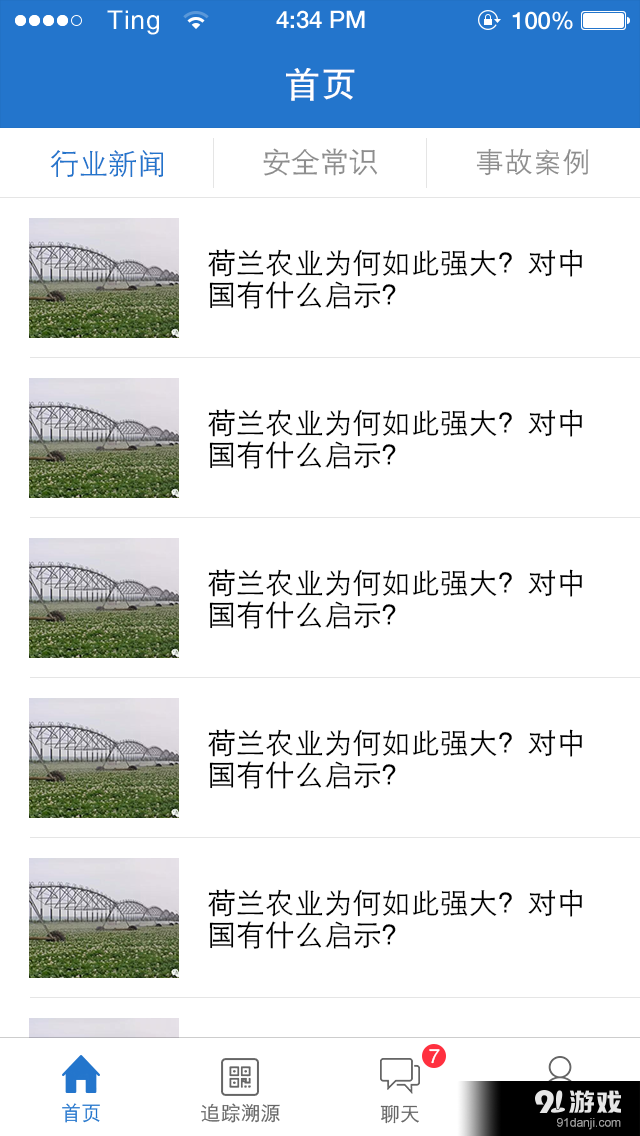Select the 行业新闻 tab
The width and height of the screenshot is (640, 1136).
[107, 163]
